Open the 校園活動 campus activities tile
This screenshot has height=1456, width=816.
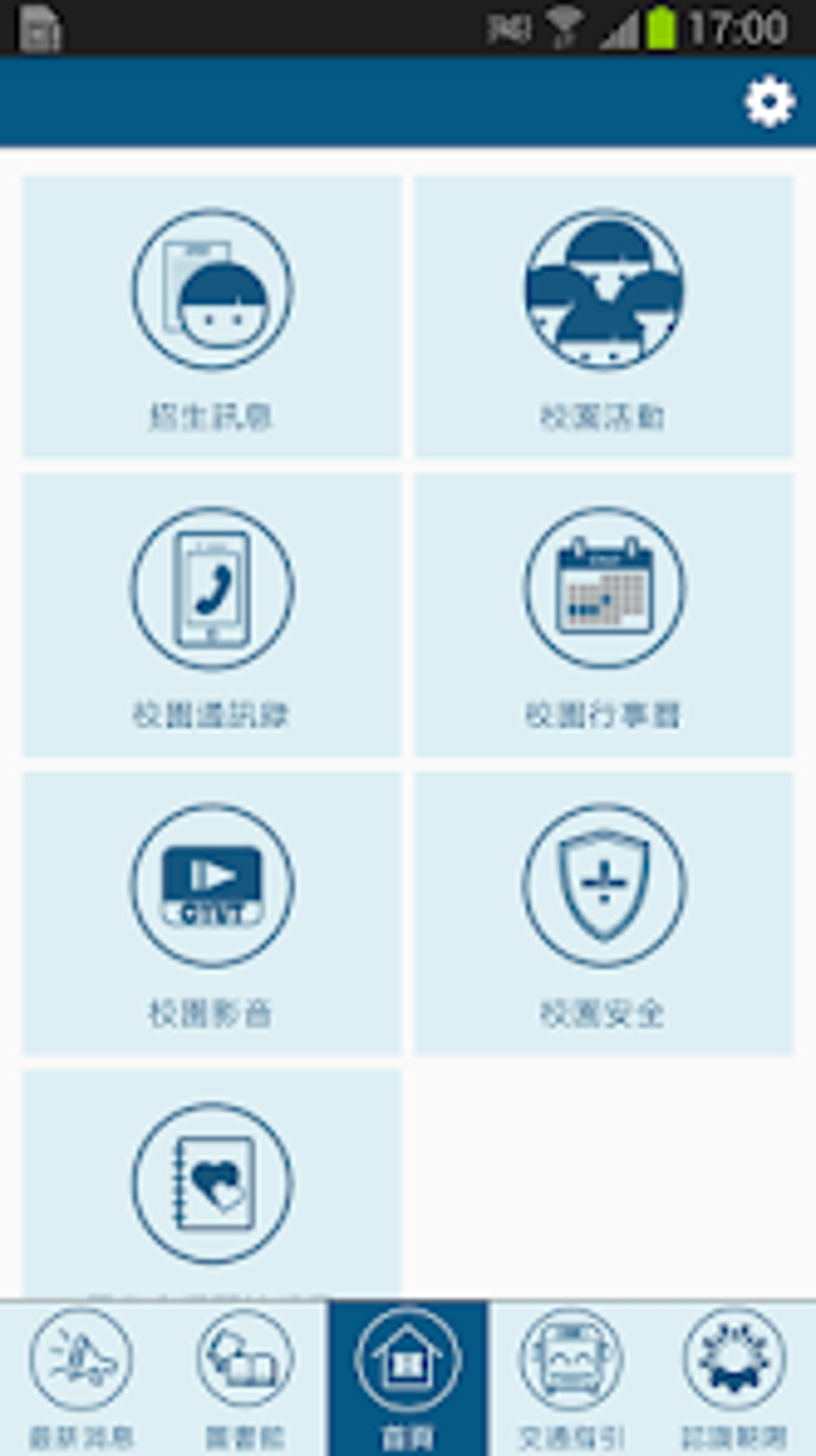[604, 317]
